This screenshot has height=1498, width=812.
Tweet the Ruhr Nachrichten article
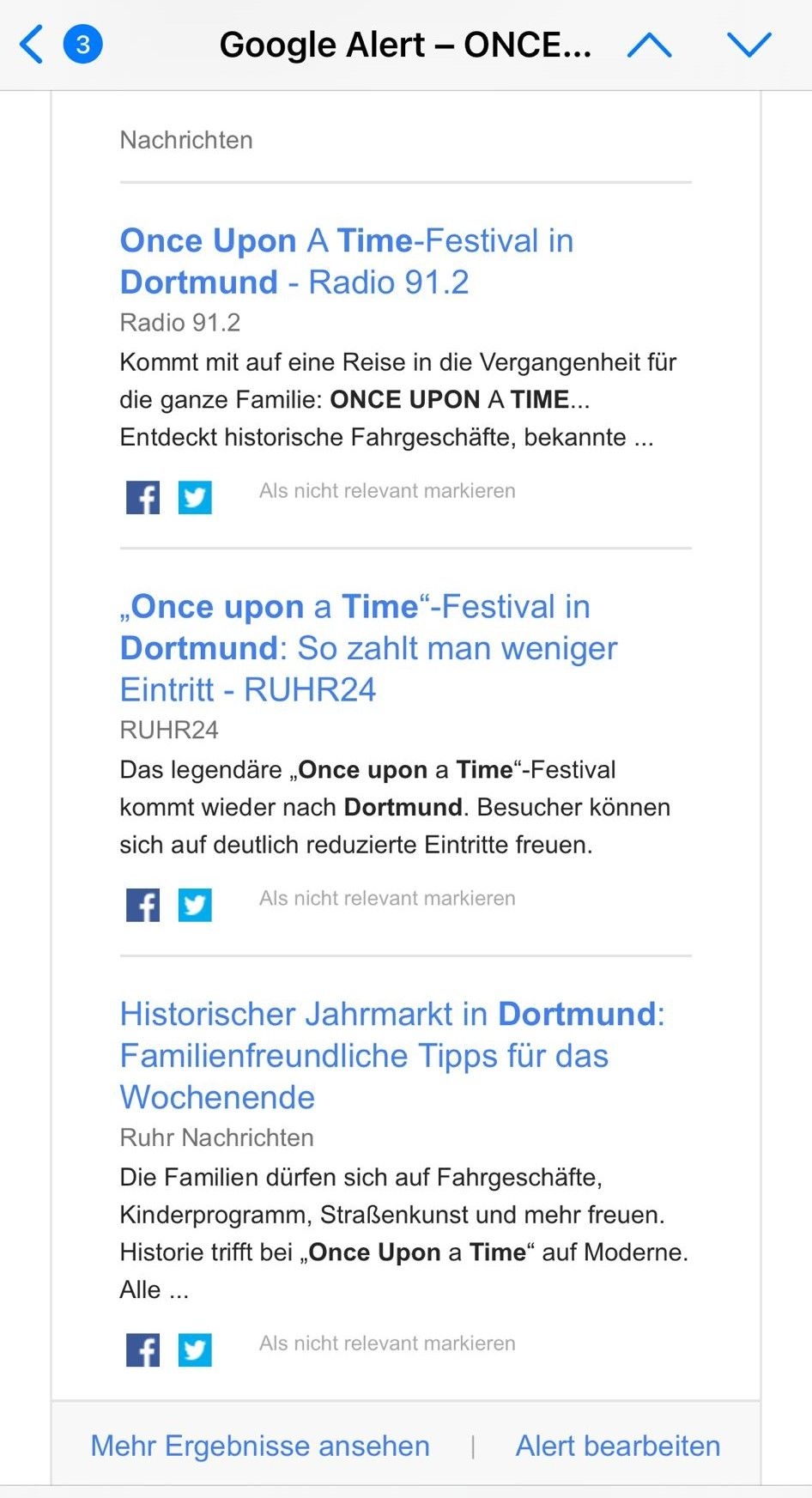pyautogui.click(x=195, y=1349)
